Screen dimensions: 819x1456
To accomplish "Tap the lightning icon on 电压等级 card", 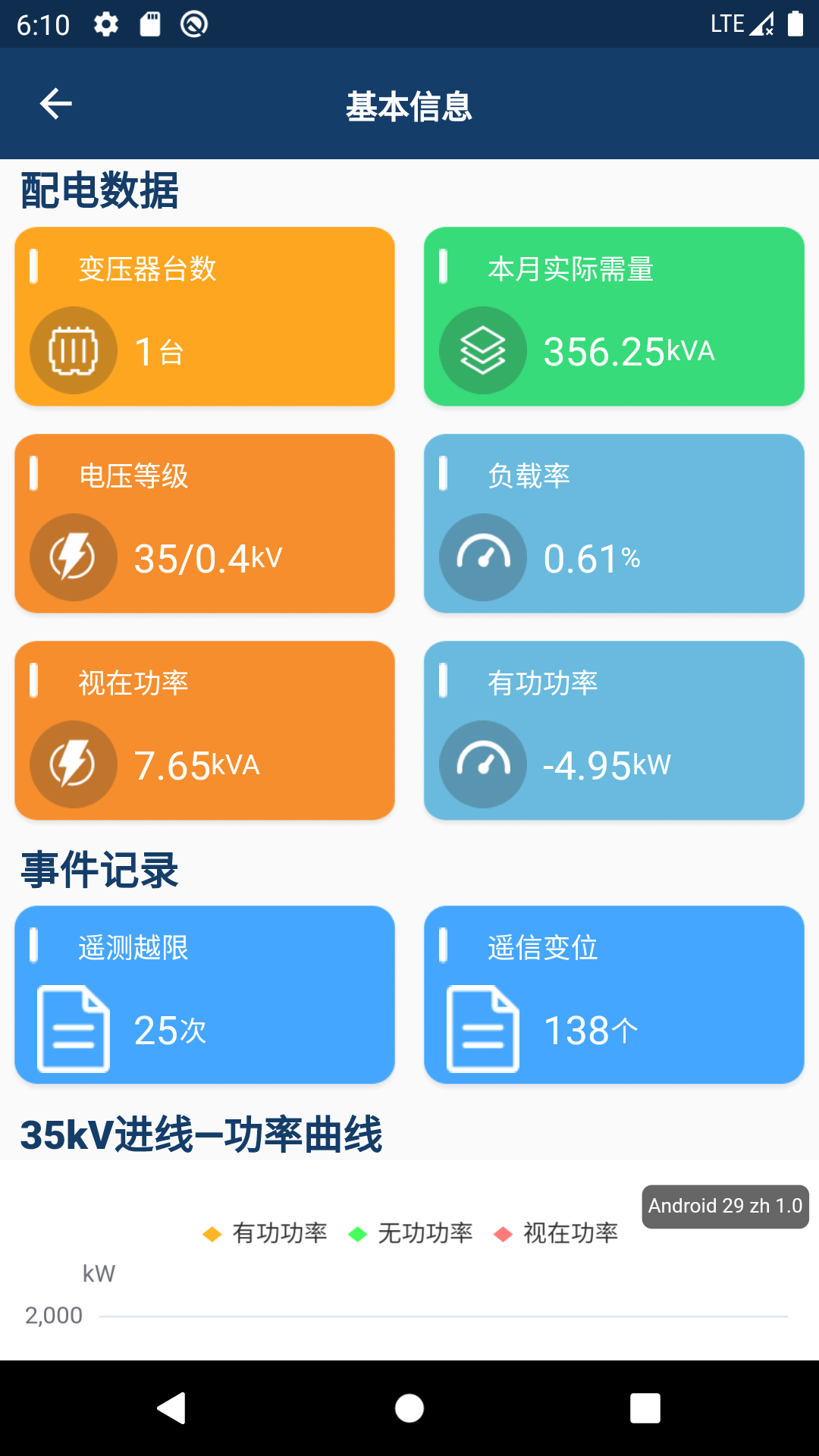I will click(x=72, y=557).
